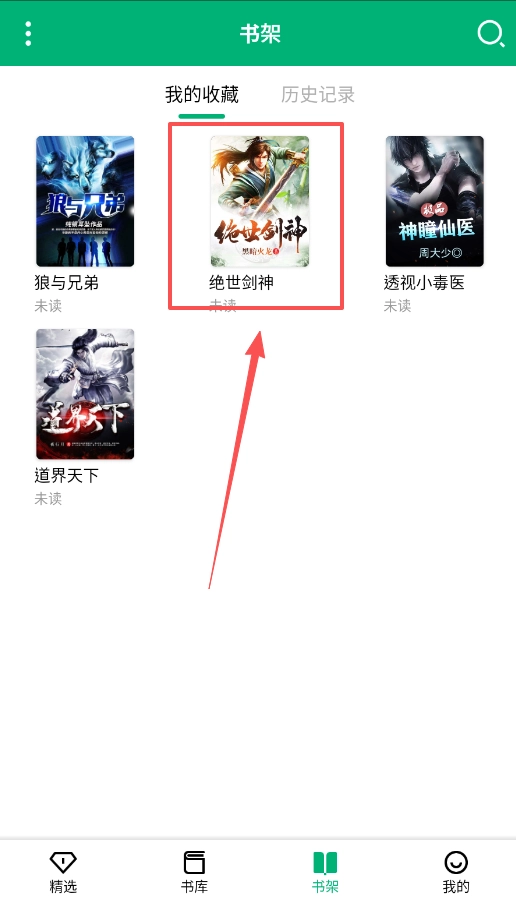Select the 我的收藏 tab
The width and height of the screenshot is (516, 902).
201,94
